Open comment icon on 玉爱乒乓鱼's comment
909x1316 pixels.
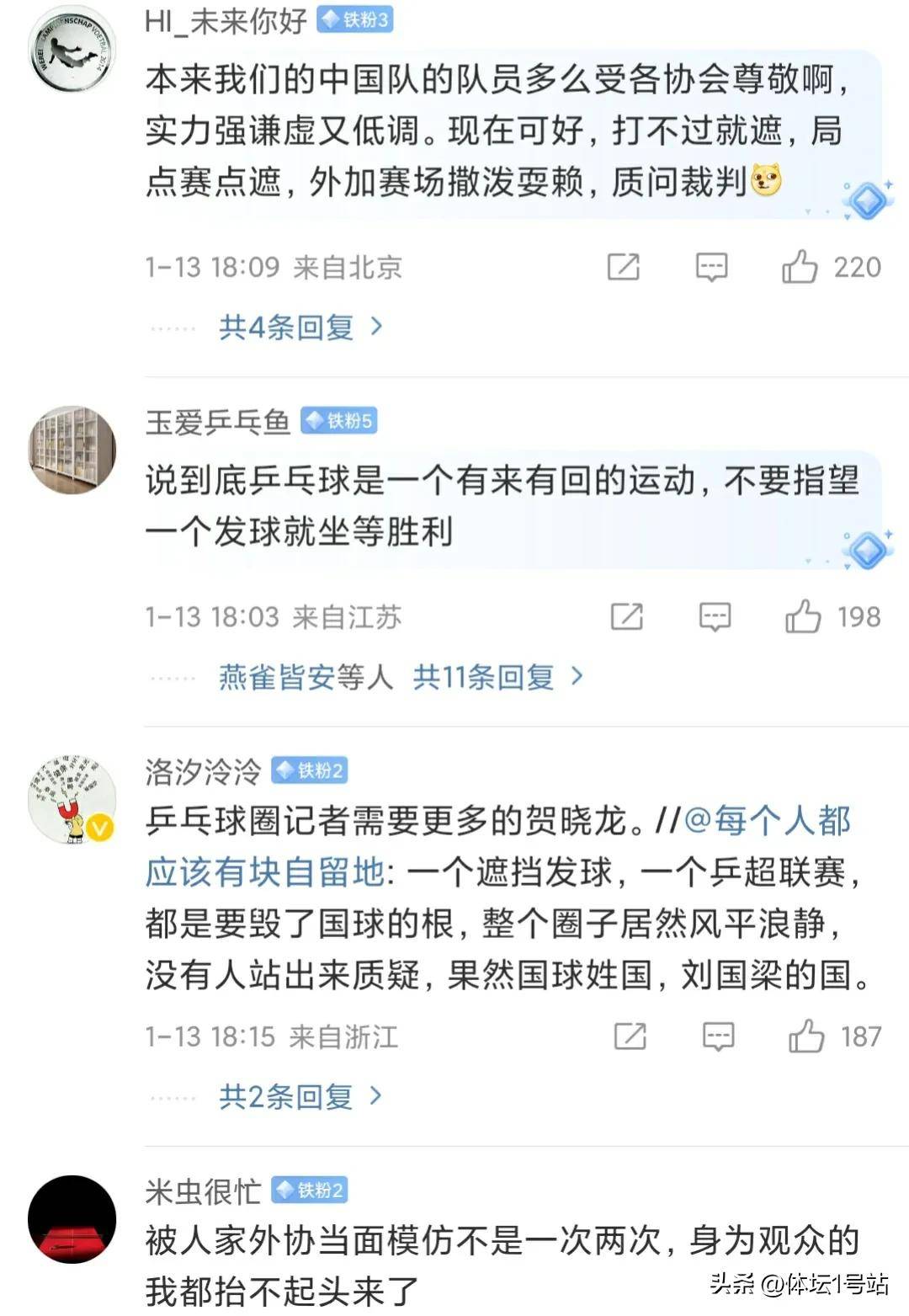click(715, 616)
